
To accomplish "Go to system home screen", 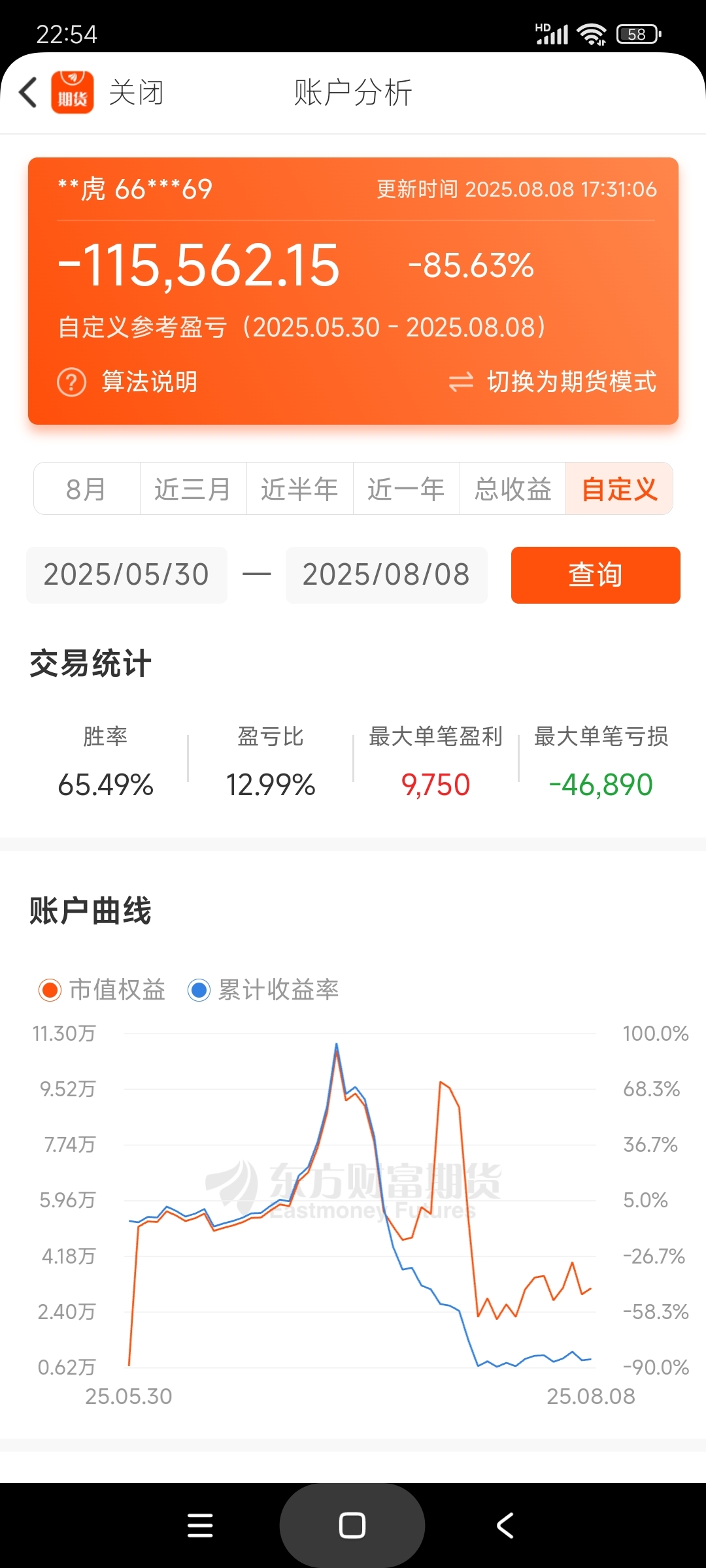I will pos(352,1526).
